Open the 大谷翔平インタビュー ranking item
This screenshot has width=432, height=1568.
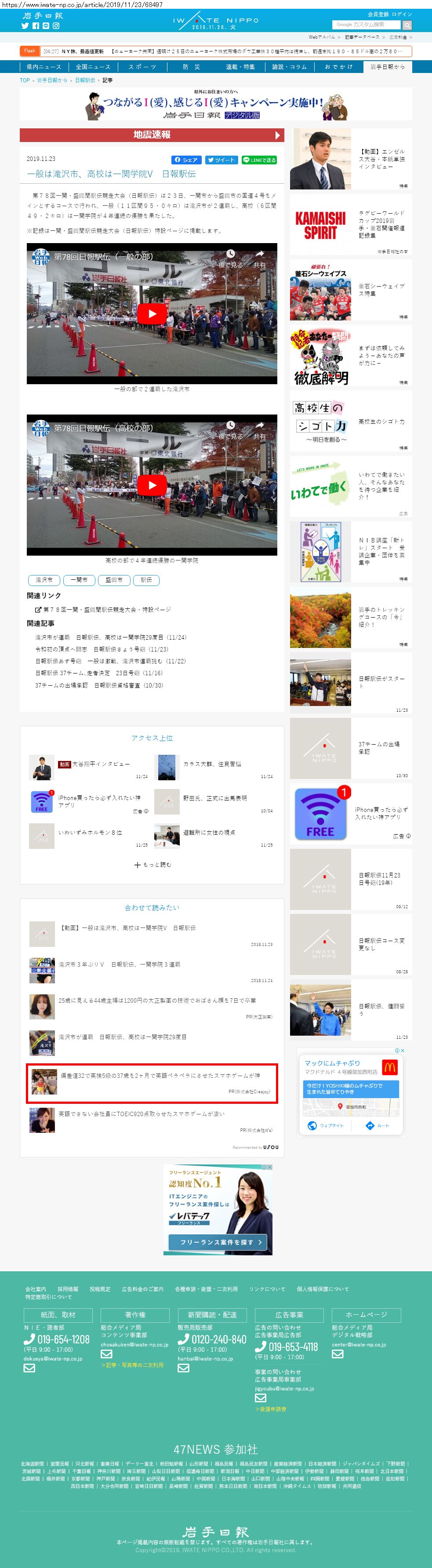point(100,764)
